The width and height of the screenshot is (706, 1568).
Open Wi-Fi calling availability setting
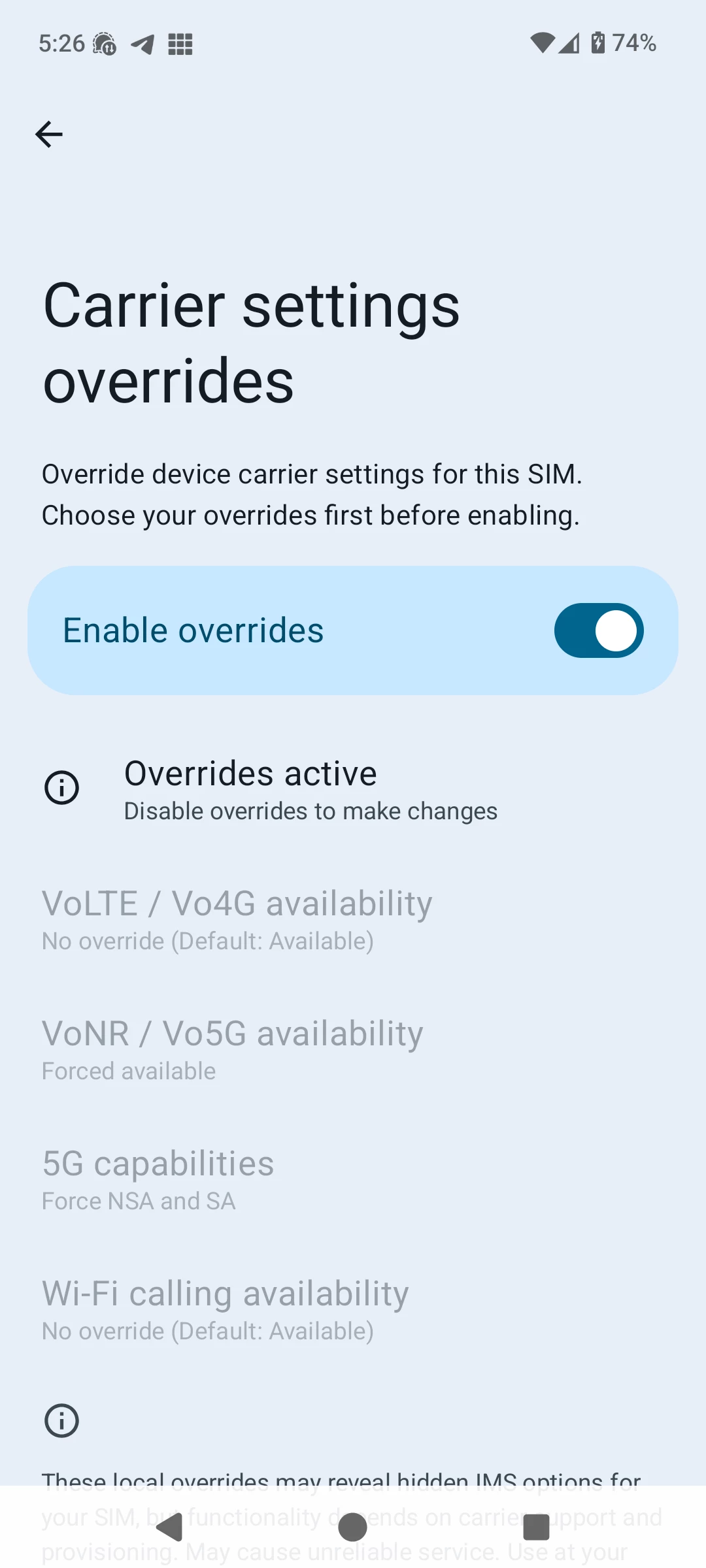(226, 1310)
